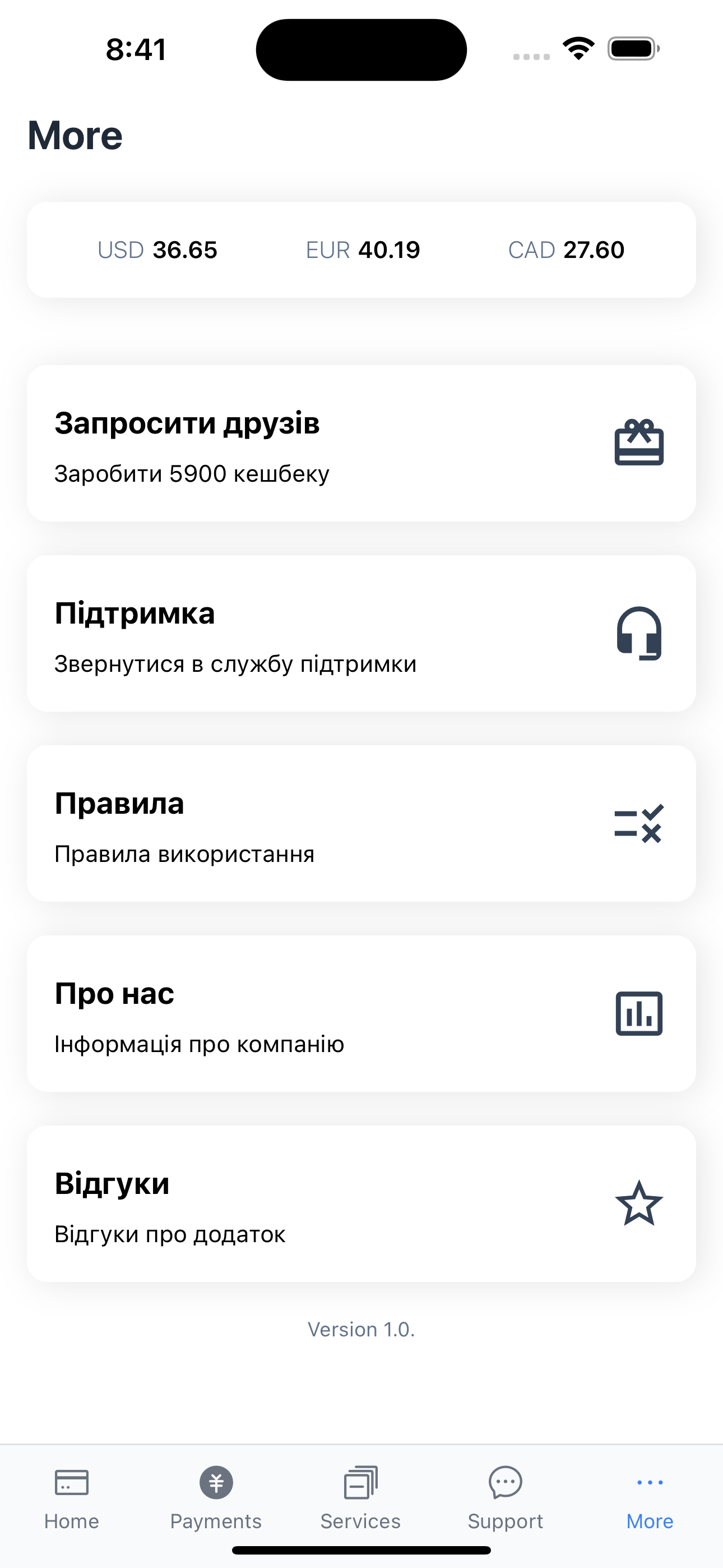The width and height of the screenshot is (723, 1568).
Task: Click the USD 36.65 exchange rate
Action: point(157,249)
